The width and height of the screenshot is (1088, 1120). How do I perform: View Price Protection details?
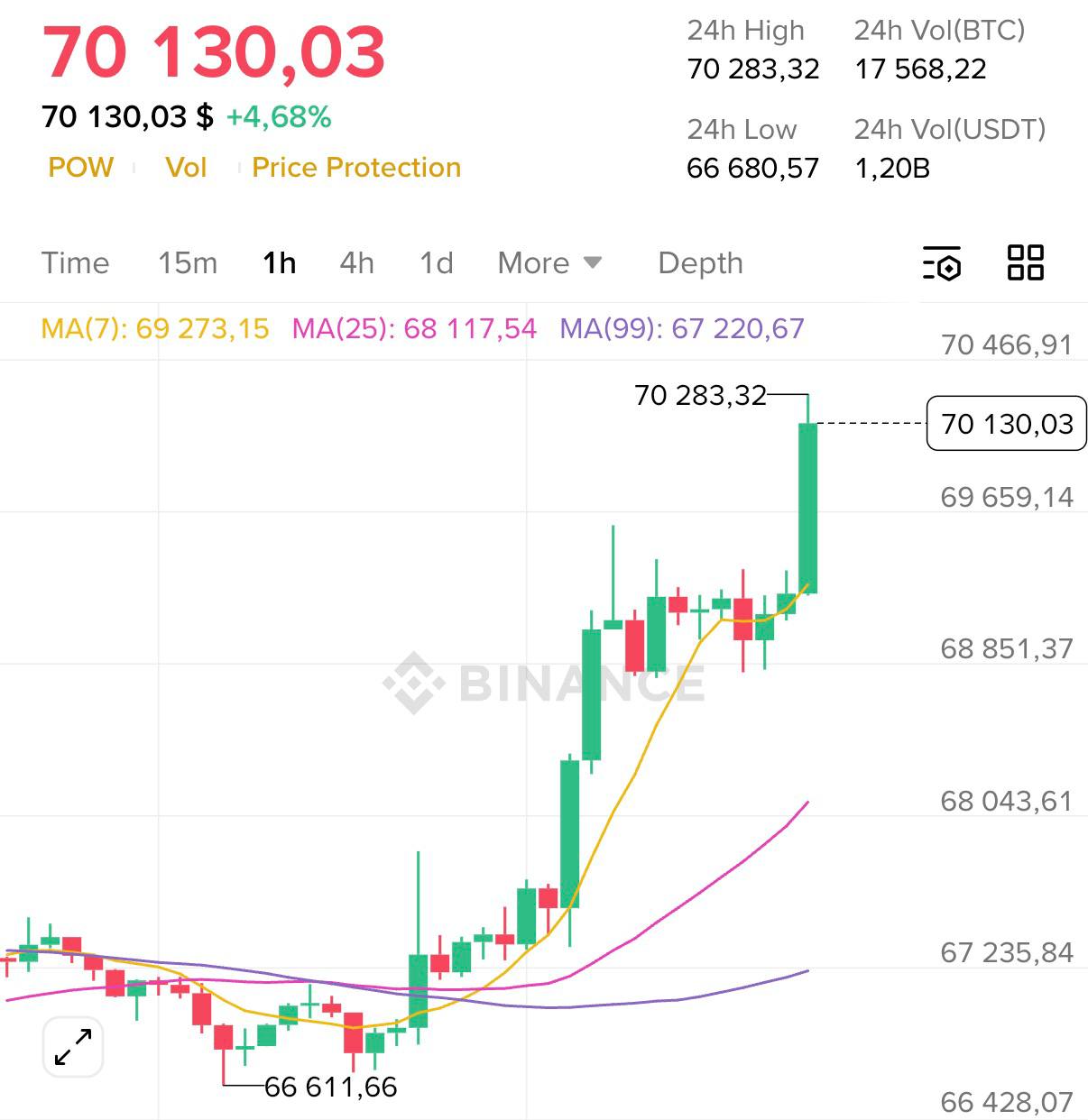point(356,168)
